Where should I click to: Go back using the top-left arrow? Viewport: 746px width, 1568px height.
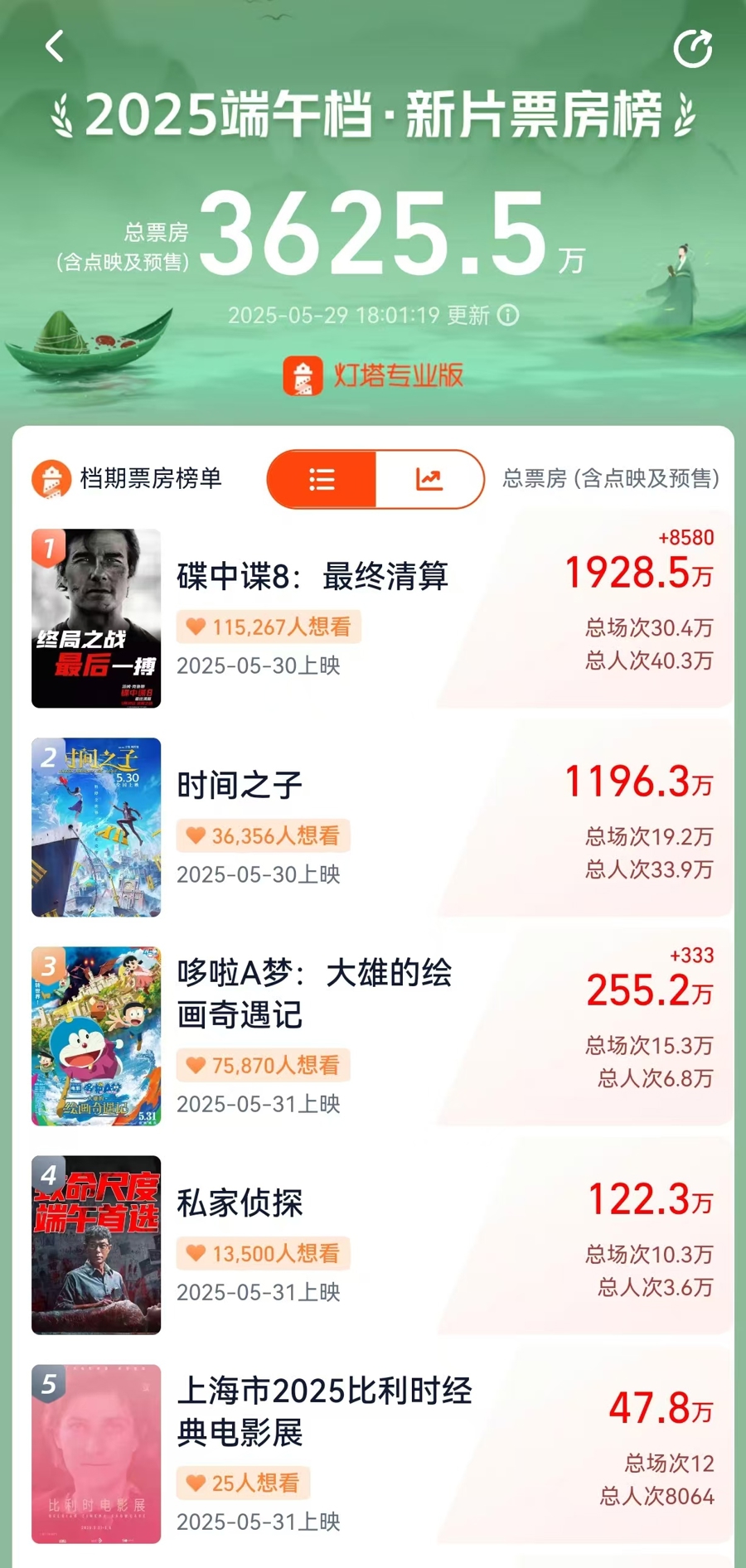tap(55, 46)
